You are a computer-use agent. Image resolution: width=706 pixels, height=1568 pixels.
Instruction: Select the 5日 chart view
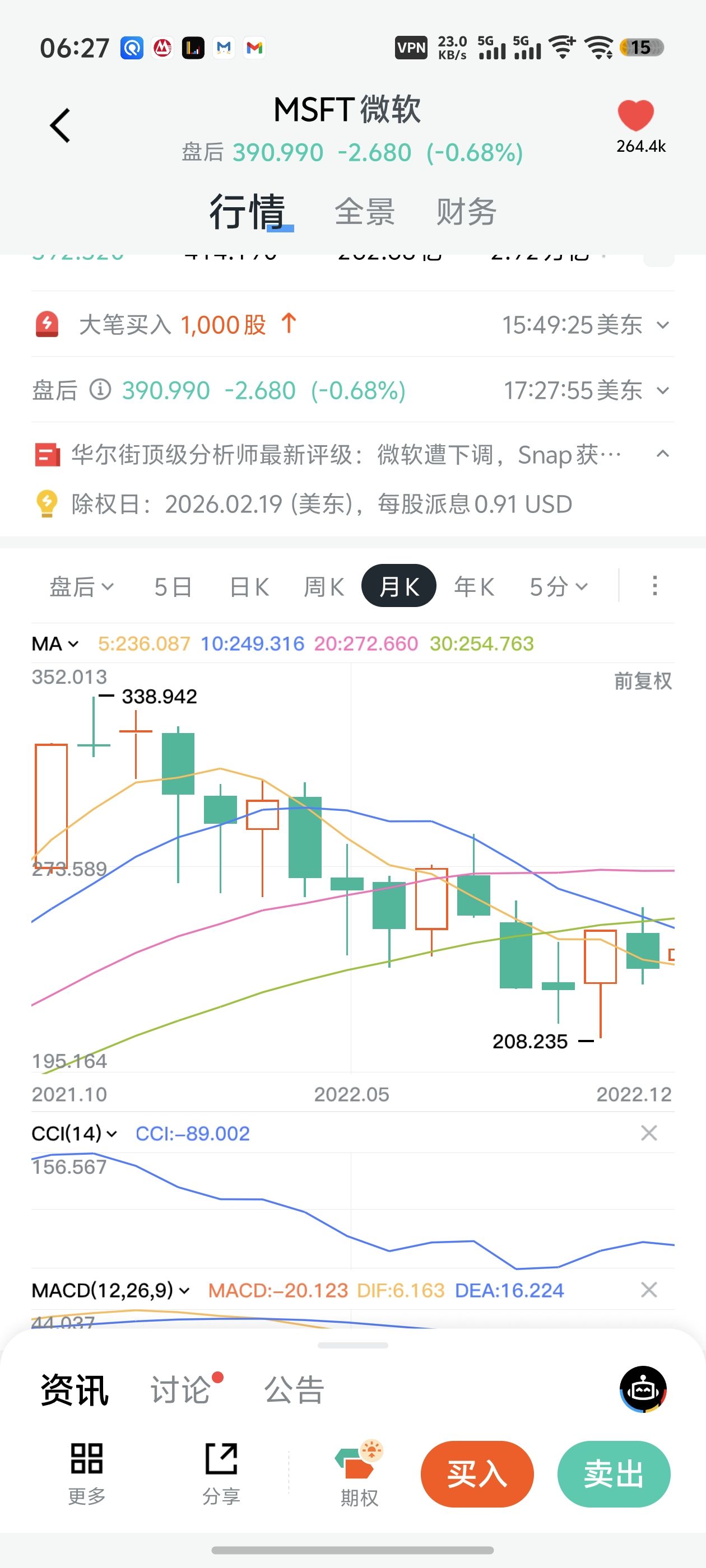173,587
